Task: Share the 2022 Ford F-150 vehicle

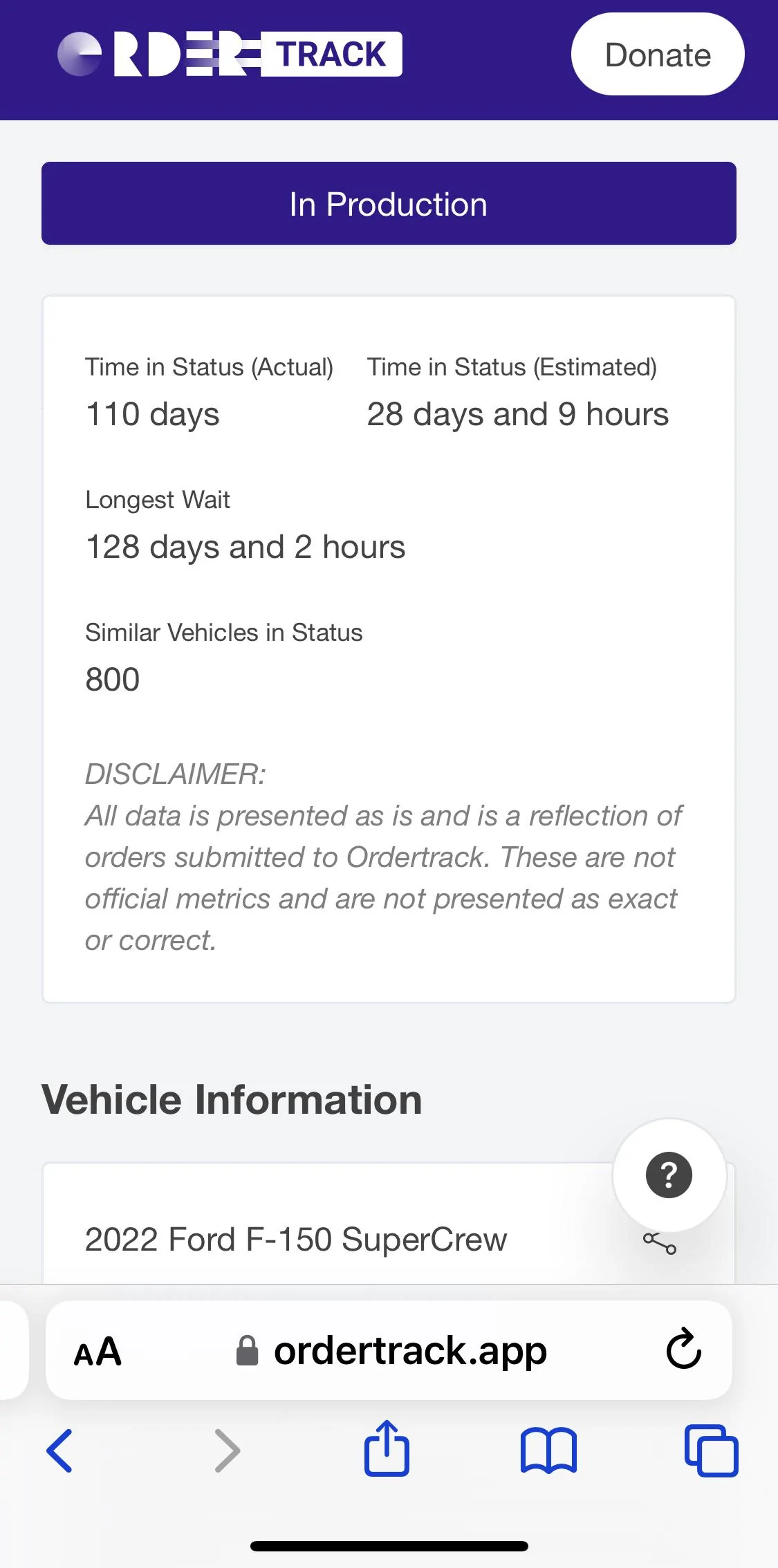Action: tap(660, 1244)
